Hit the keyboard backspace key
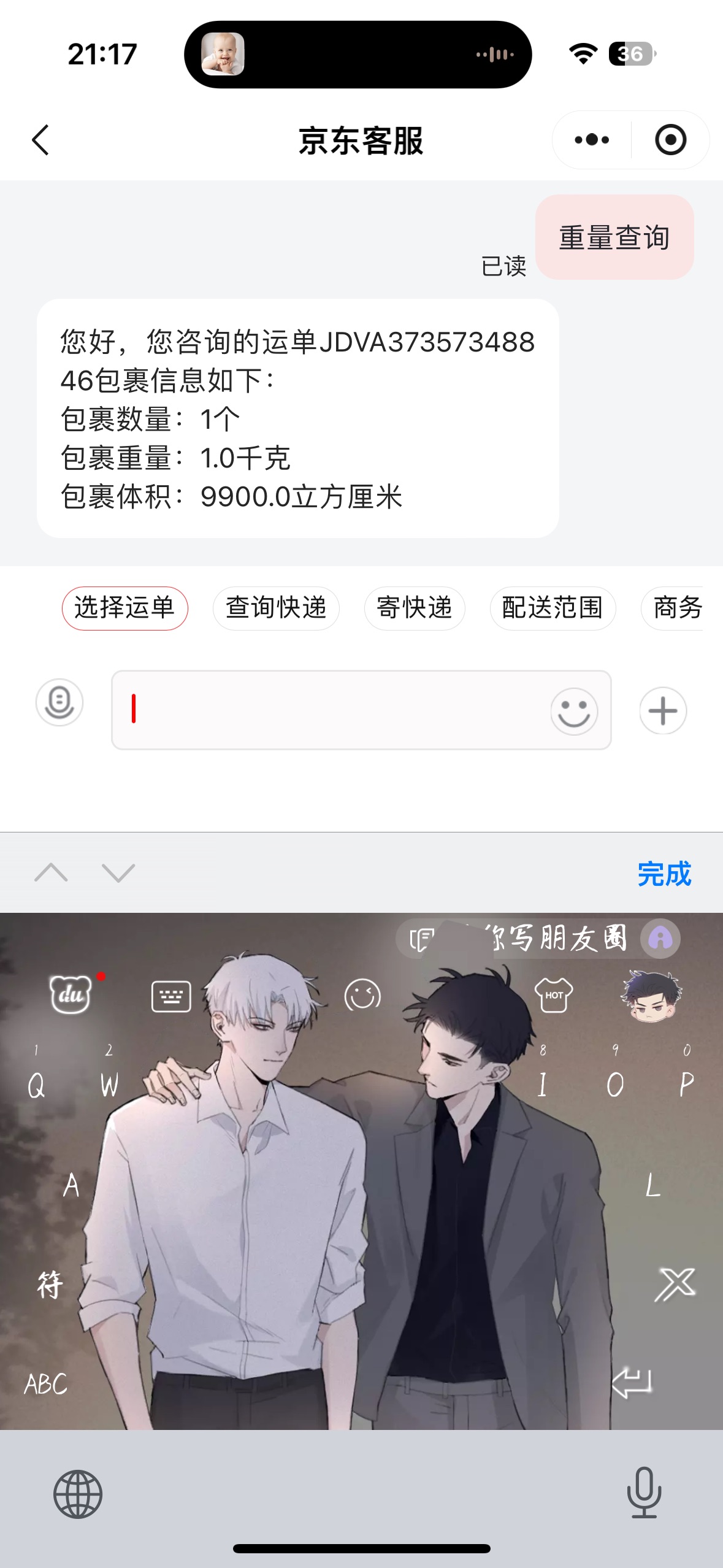Screen dimensions: 723x1568 (675, 1283)
